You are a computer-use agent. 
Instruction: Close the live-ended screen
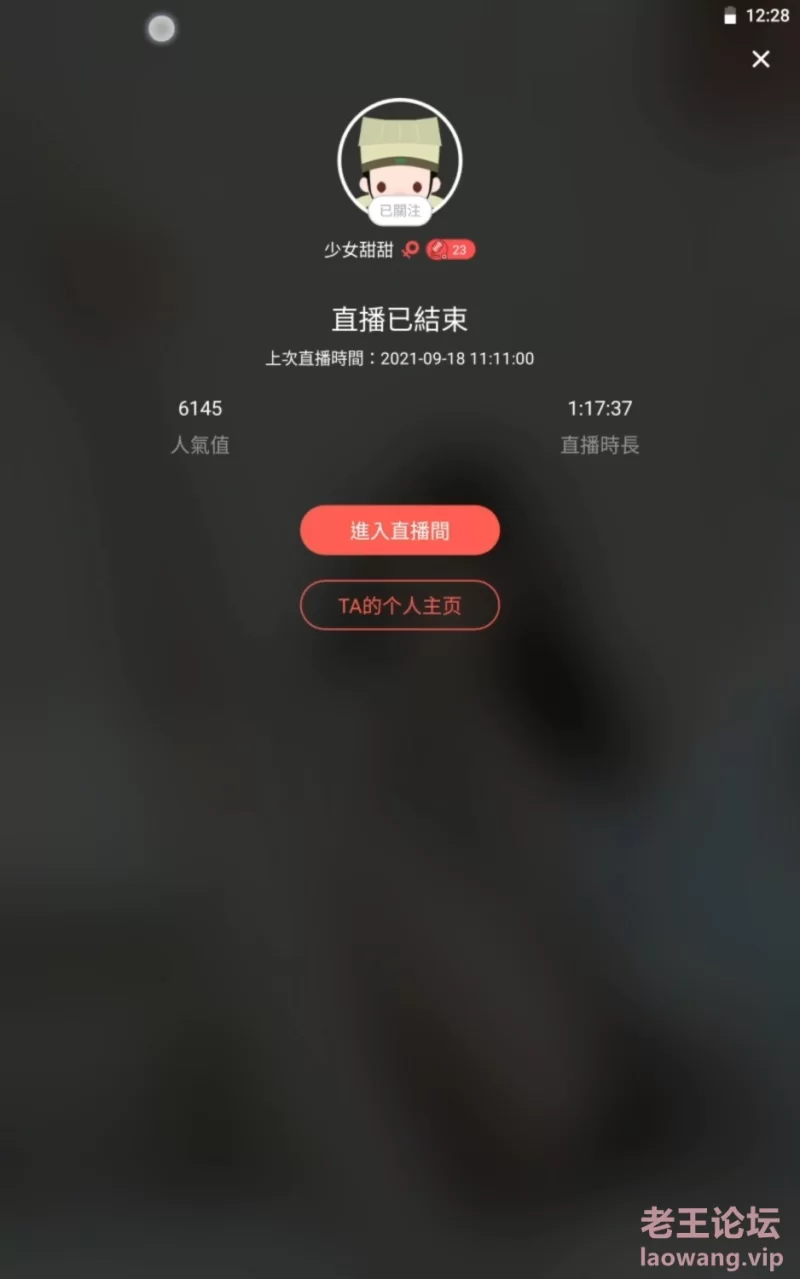(761, 60)
